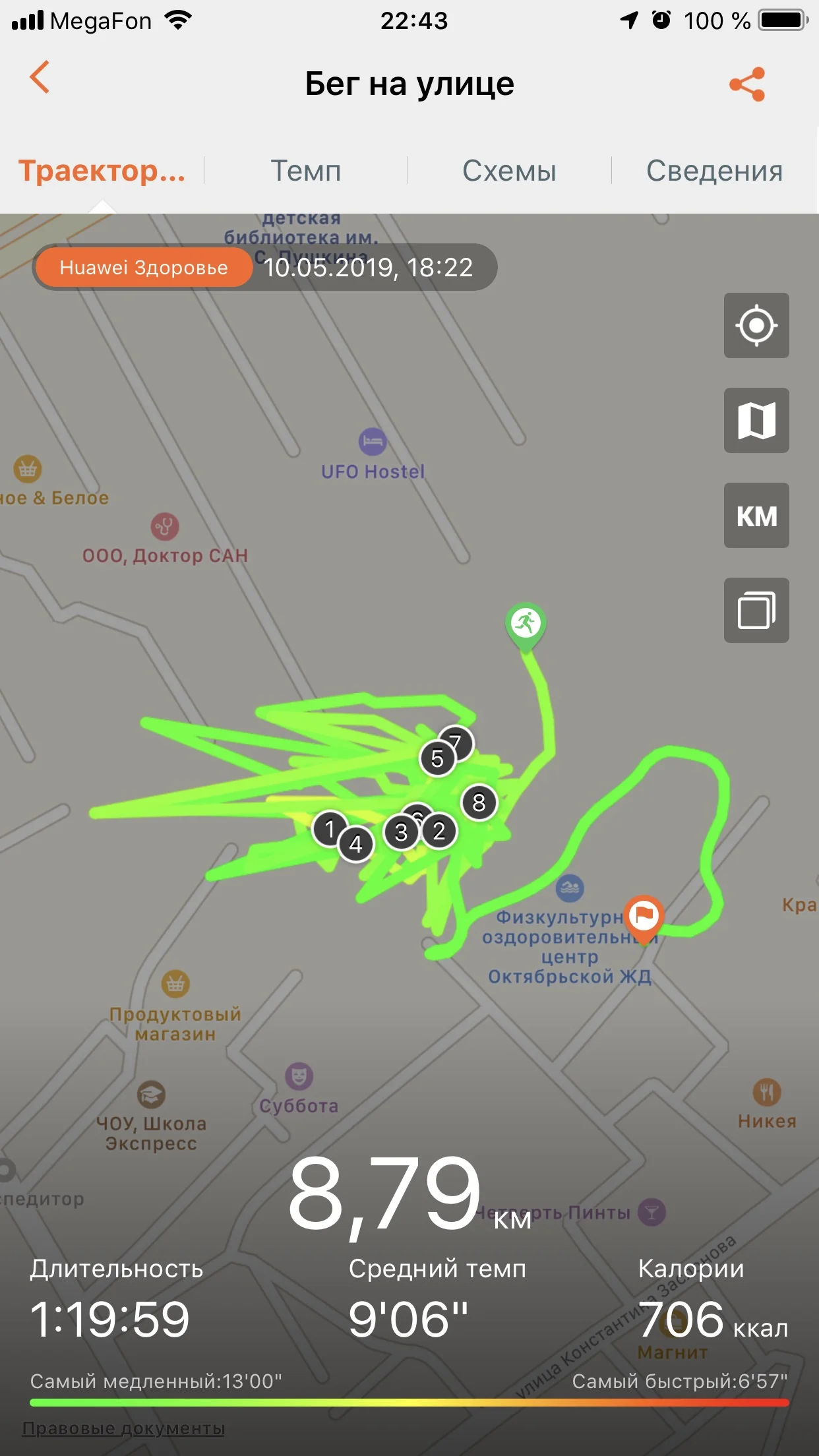Image resolution: width=819 pixels, height=1456 pixels.
Task: Go back from the outdoor run screen
Action: (x=40, y=78)
